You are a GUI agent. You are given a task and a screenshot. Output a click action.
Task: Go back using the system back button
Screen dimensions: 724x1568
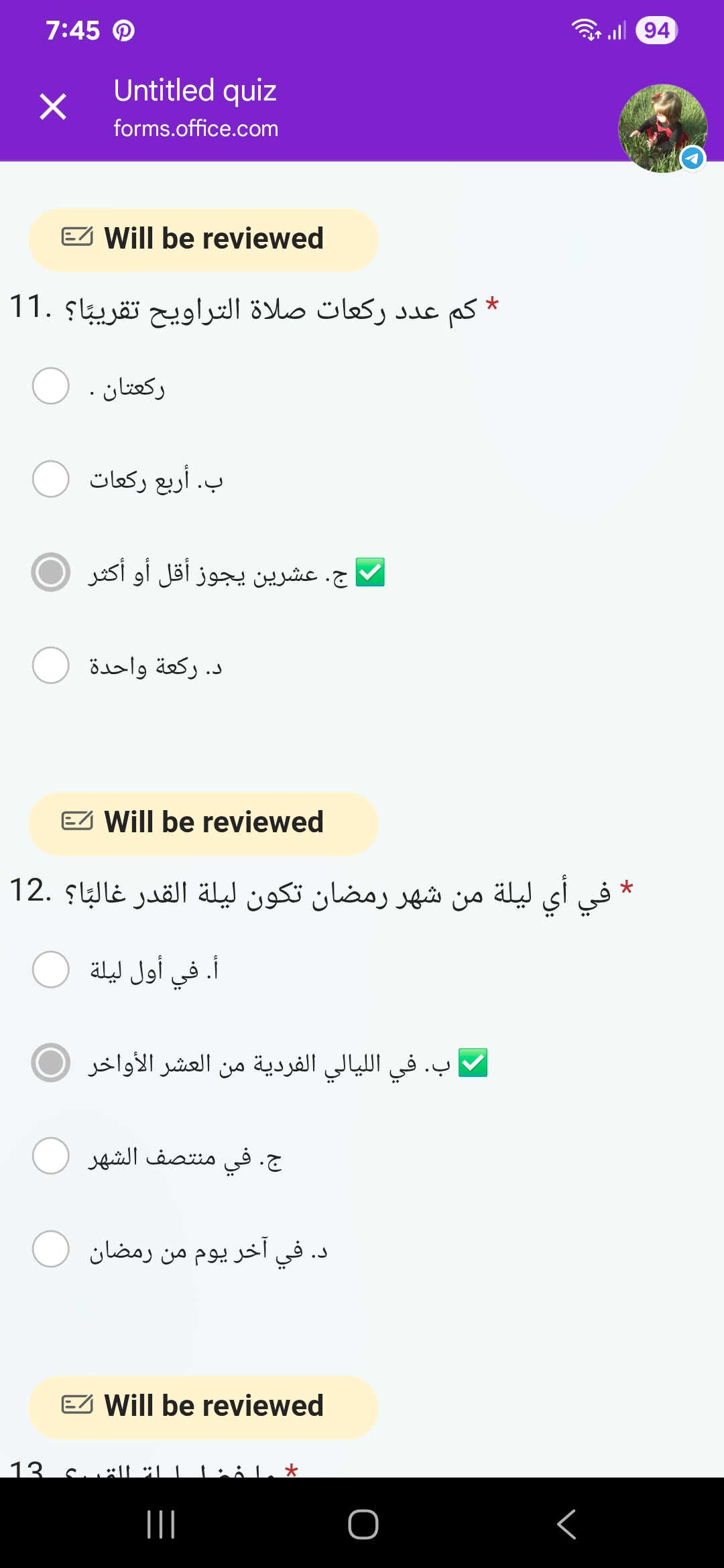[x=566, y=1524]
